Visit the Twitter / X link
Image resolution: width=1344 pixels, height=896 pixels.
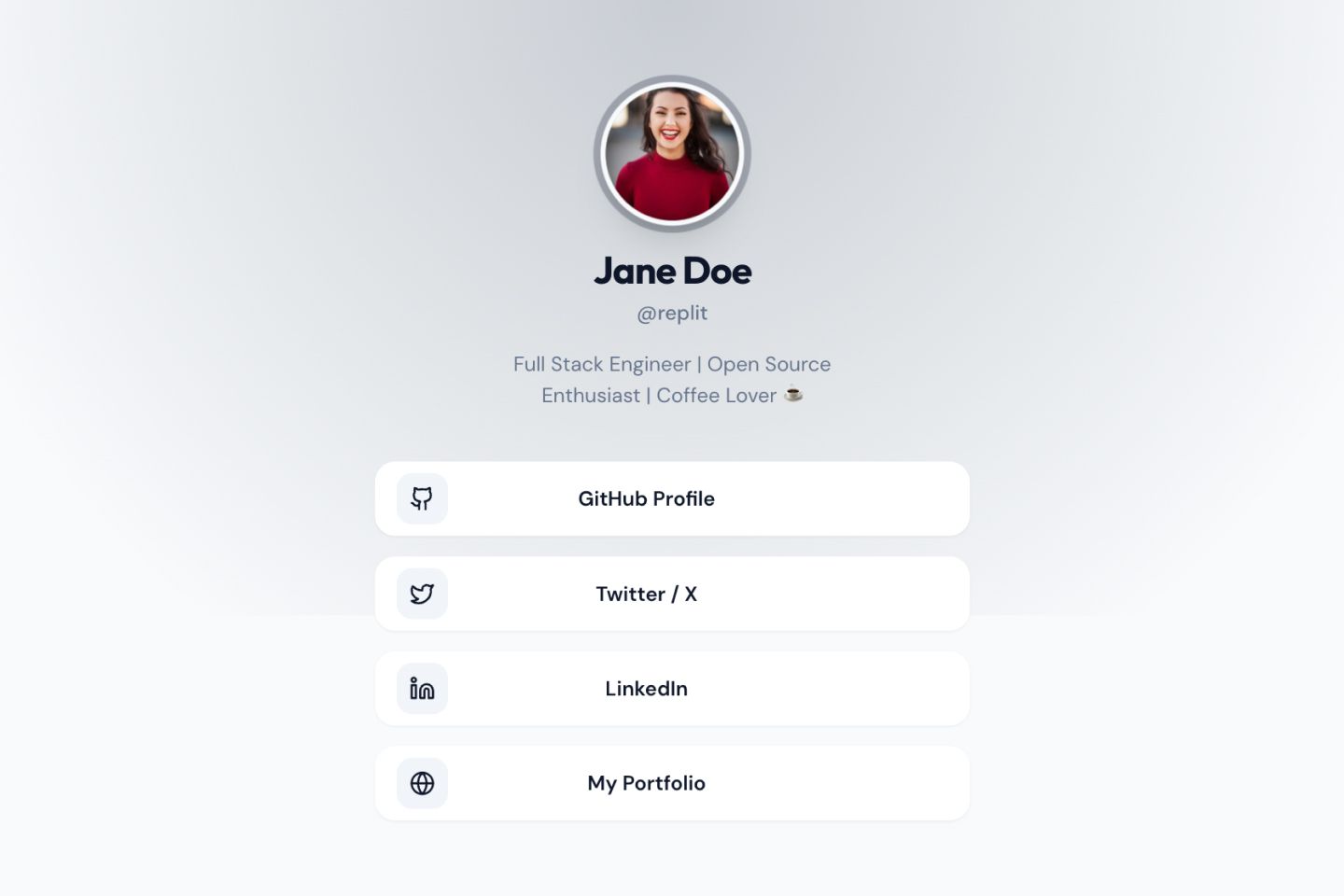coord(672,594)
